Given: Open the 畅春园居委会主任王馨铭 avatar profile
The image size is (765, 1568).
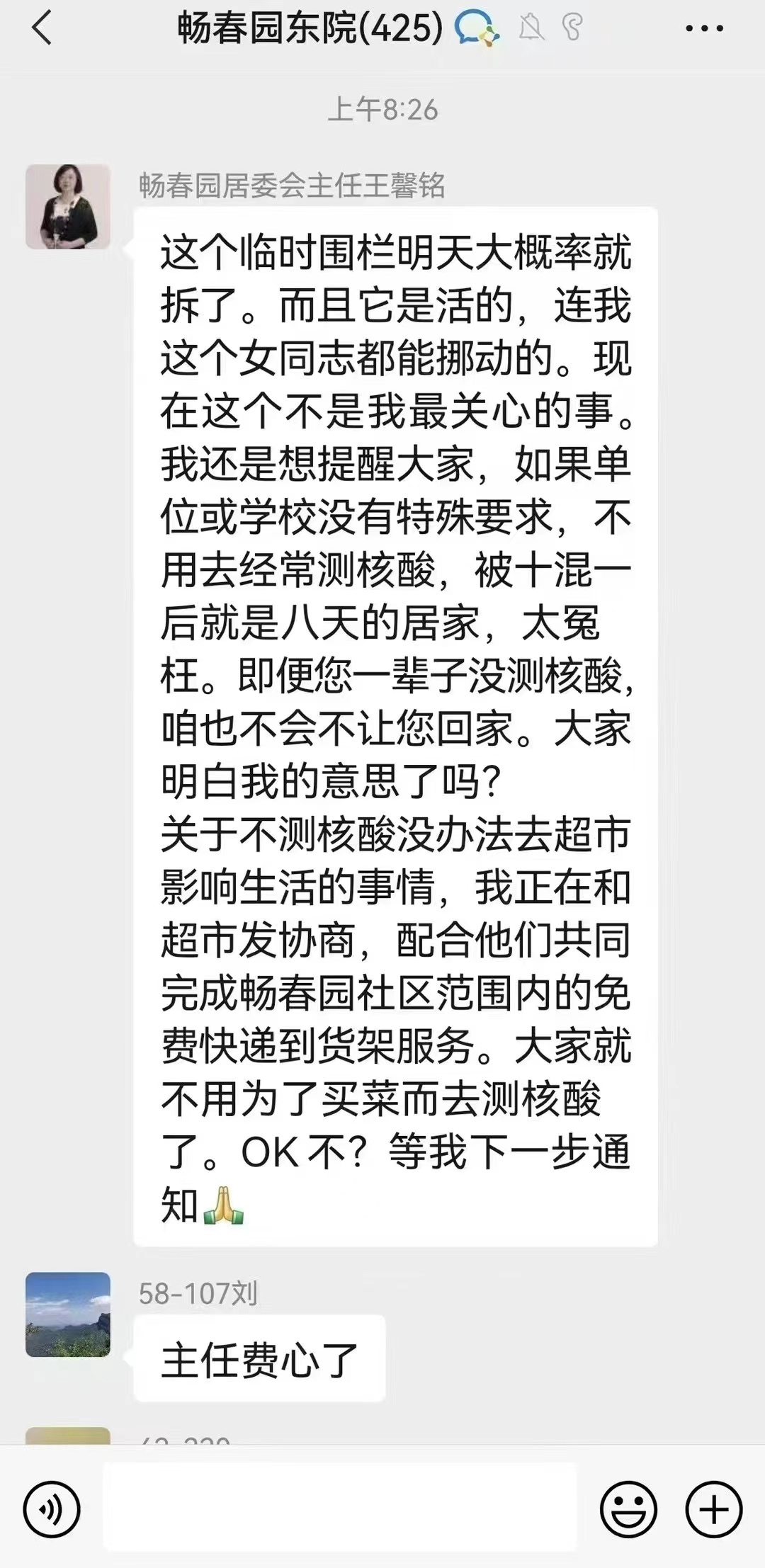Looking at the screenshot, I should (68, 207).
